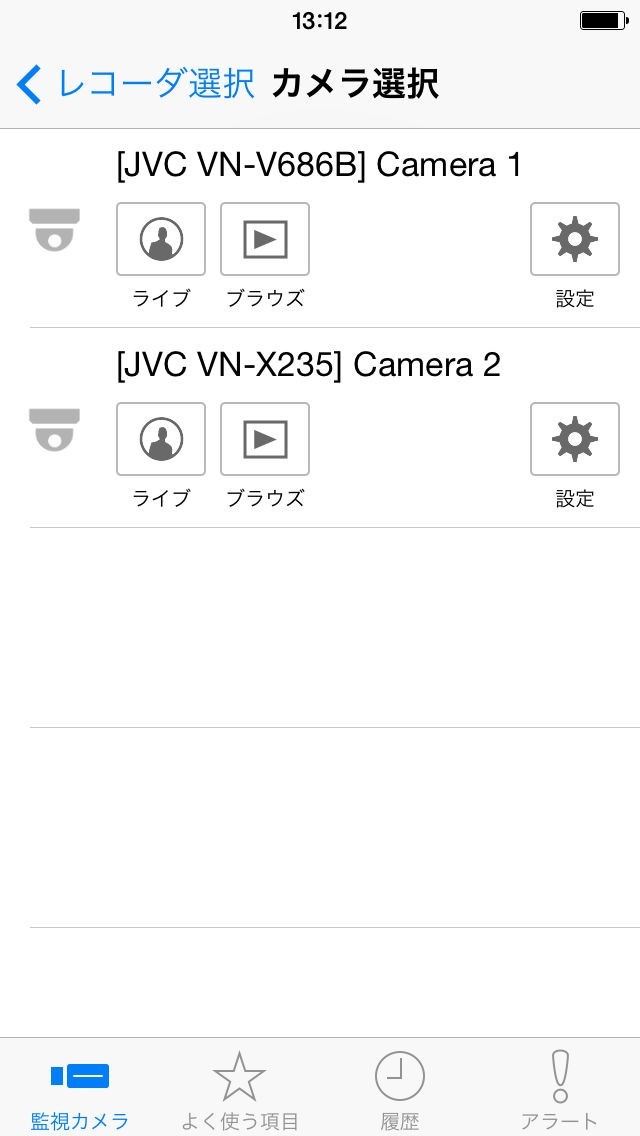
Task: Switch to the アラート tab
Action: [560, 1090]
